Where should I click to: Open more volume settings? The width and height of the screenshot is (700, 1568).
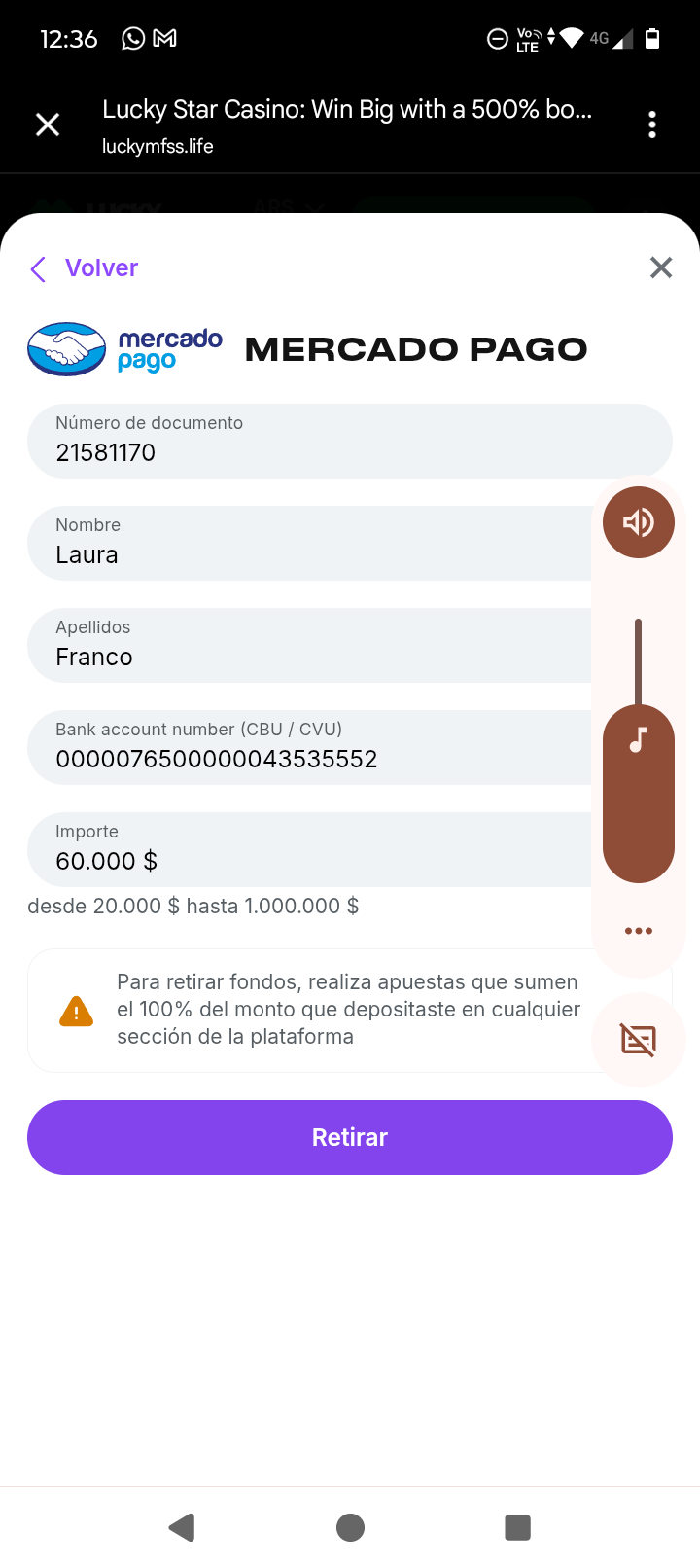(639, 931)
